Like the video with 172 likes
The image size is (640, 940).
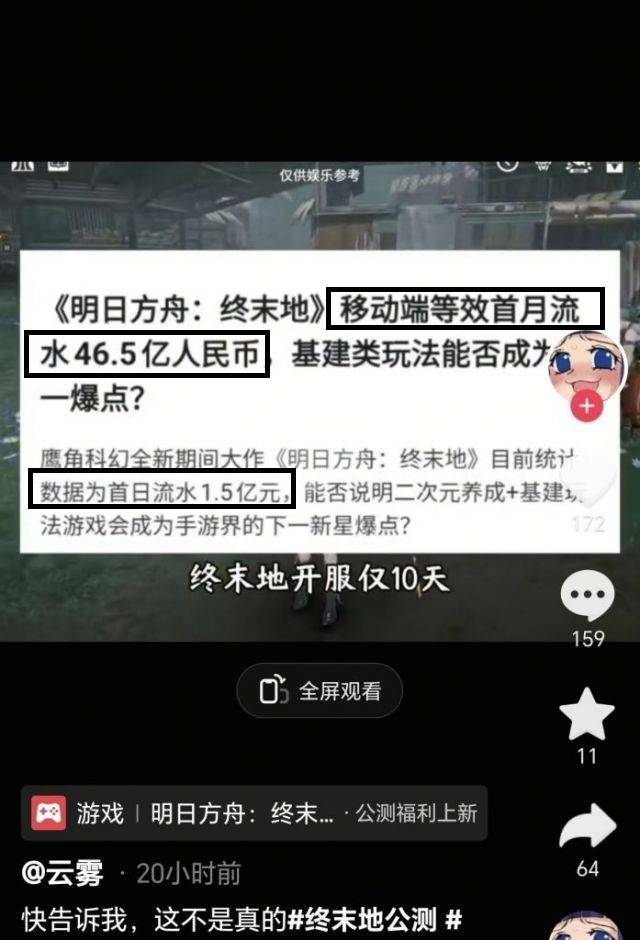pos(588,484)
